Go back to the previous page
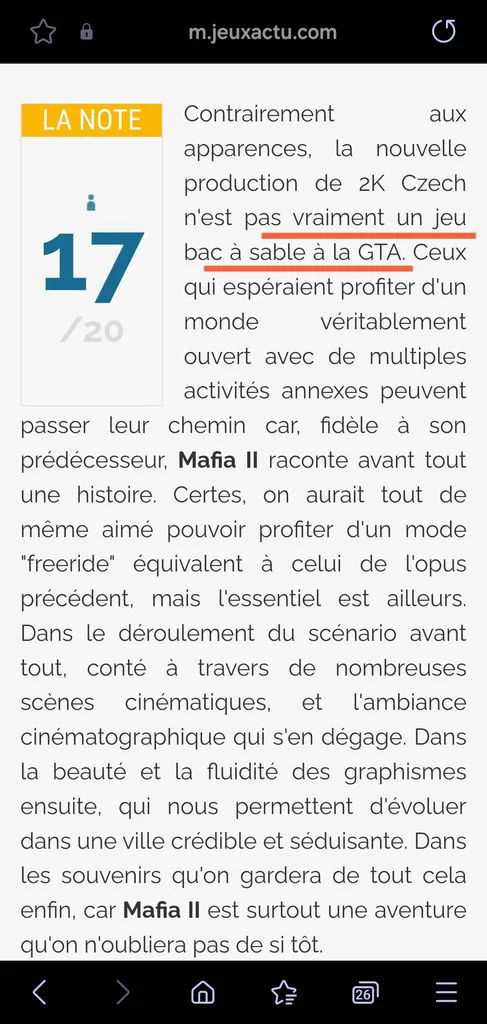 pyautogui.click(x=40, y=992)
